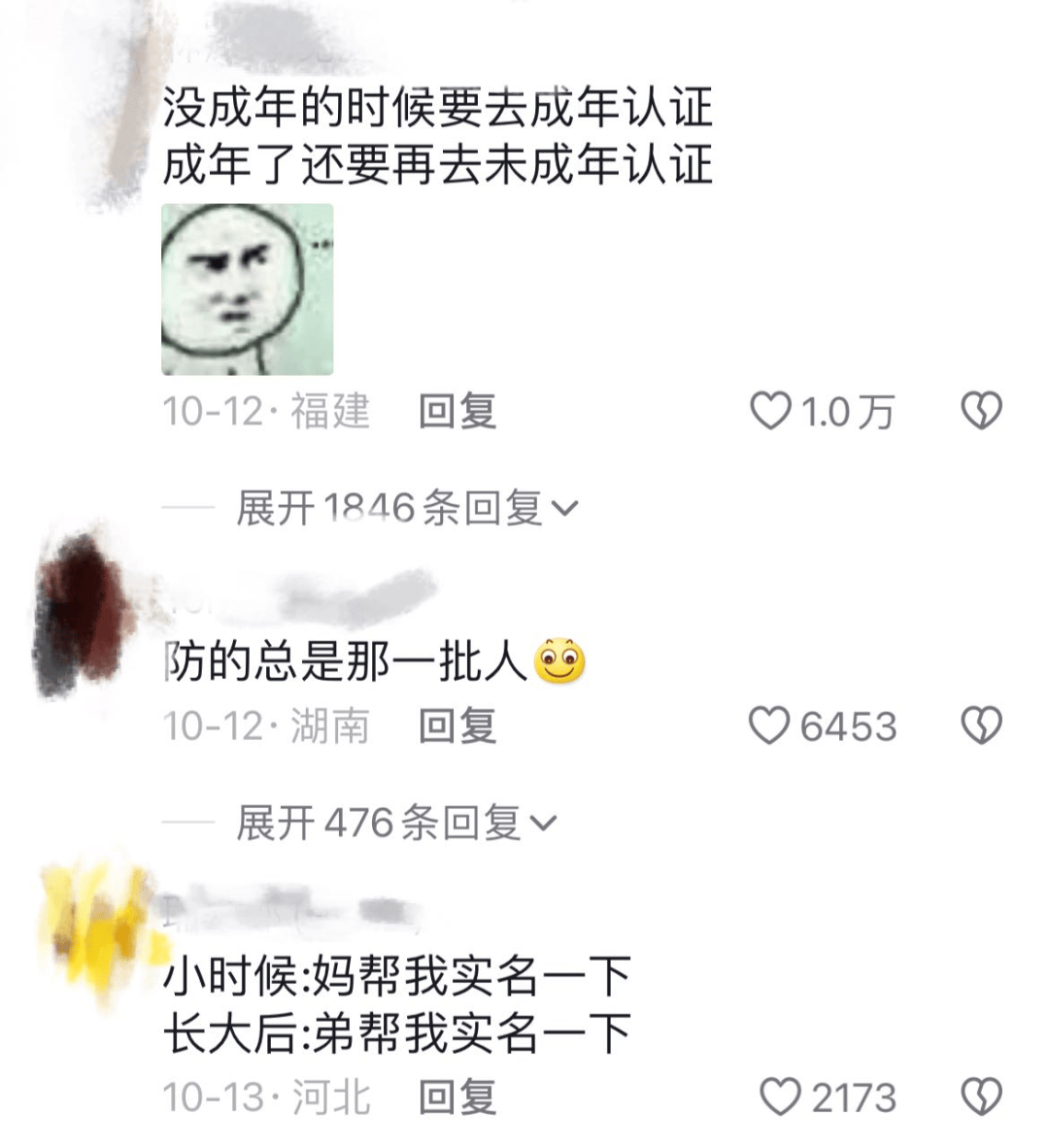Image resolution: width=1049 pixels, height=1148 pixels.
Task: Dislike the comment from 湖南
Action: pos(980,726)
